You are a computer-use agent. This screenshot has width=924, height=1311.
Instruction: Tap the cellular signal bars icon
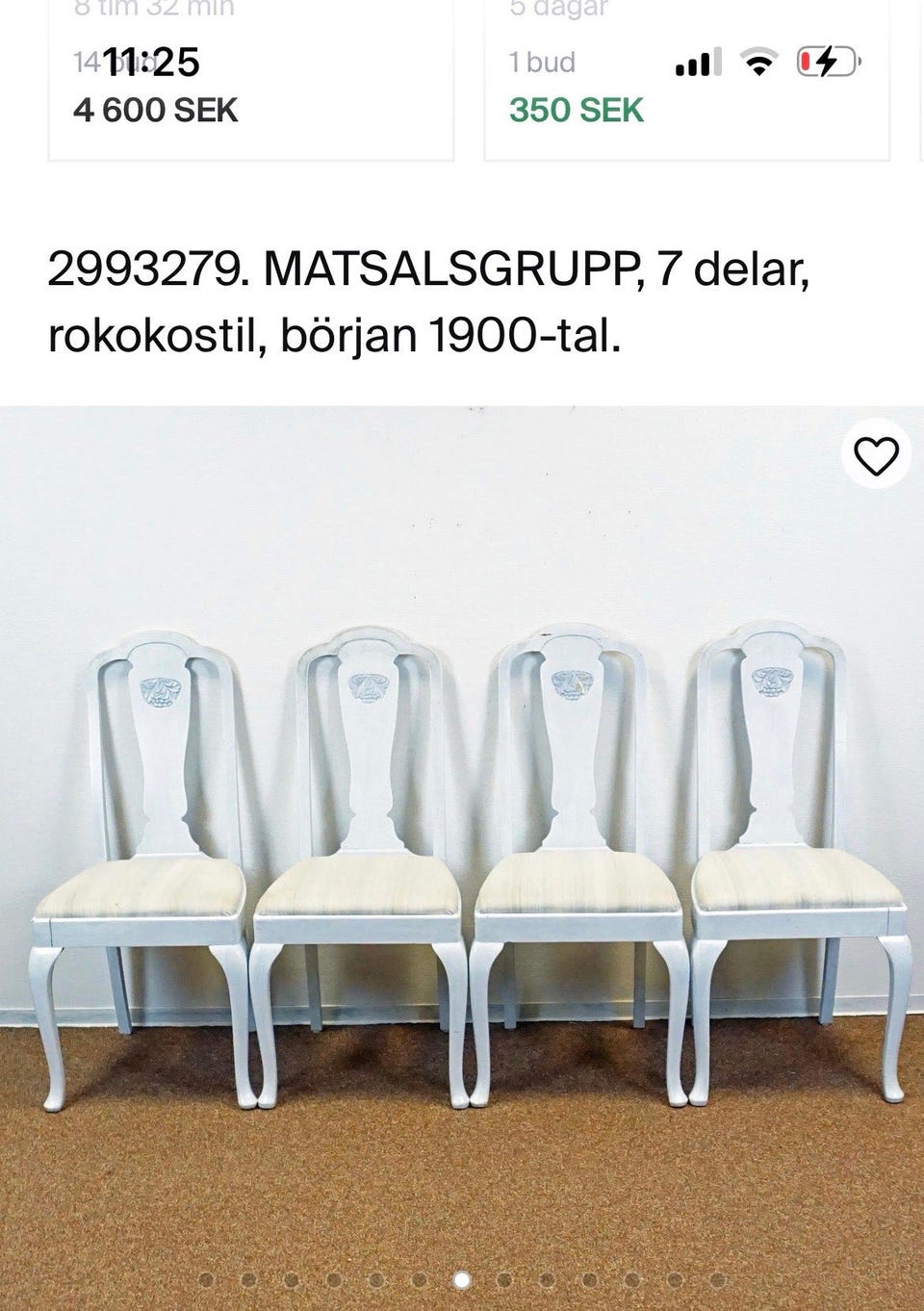pos(700,64)
